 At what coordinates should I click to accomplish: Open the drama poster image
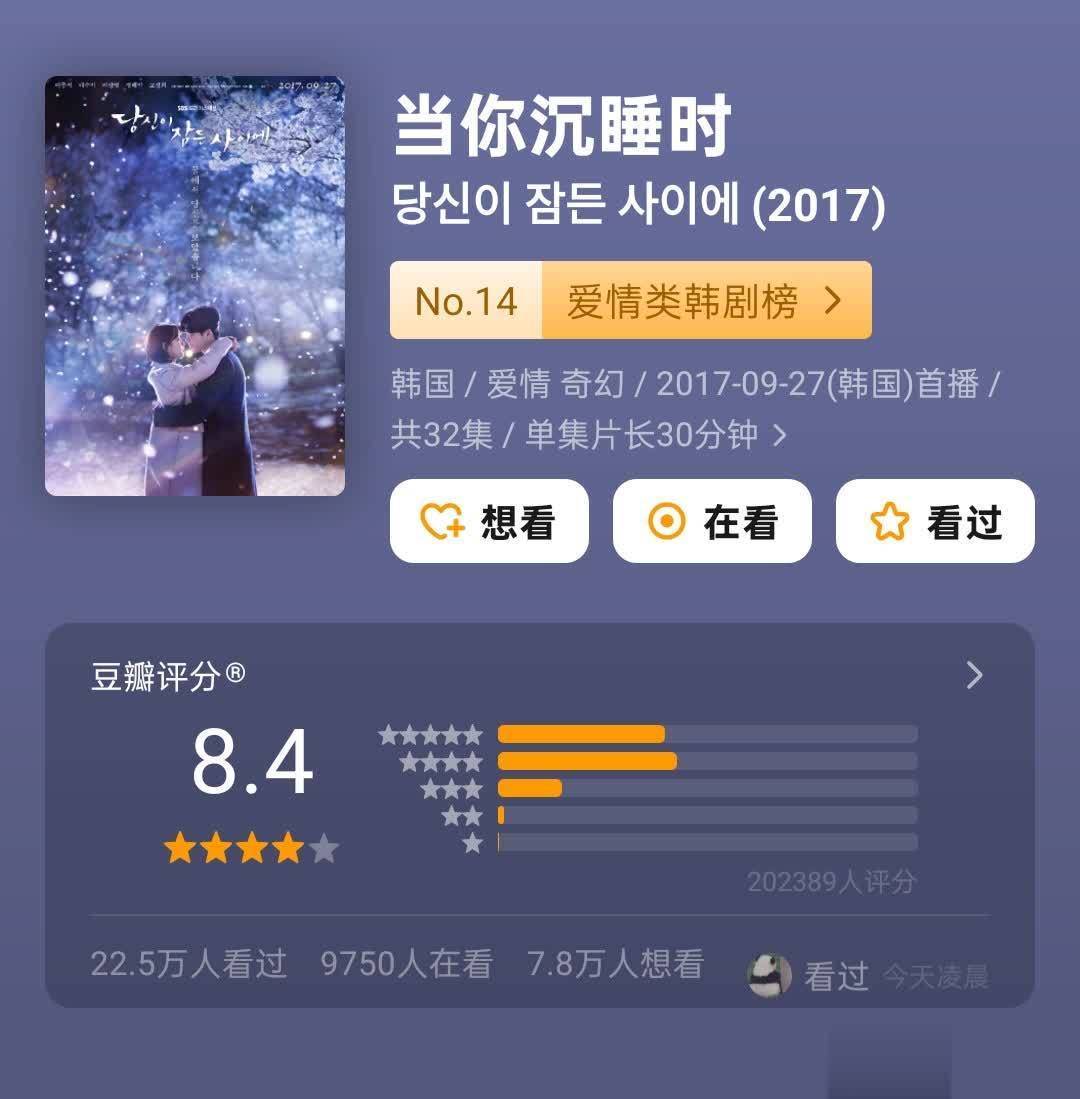tap(195, 286)
